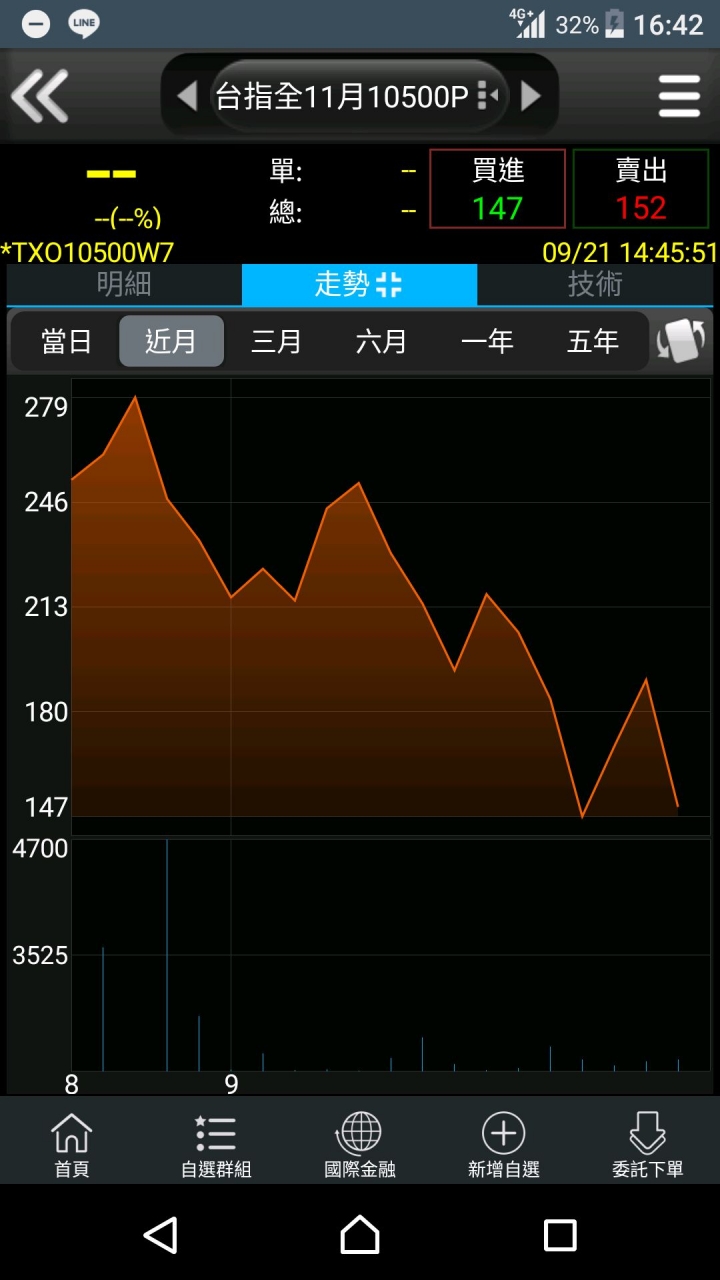The height and width of the screenshot is (1280, 720).
Task: Open 委託下單 order placement
Action: (x=648, y=1146)
